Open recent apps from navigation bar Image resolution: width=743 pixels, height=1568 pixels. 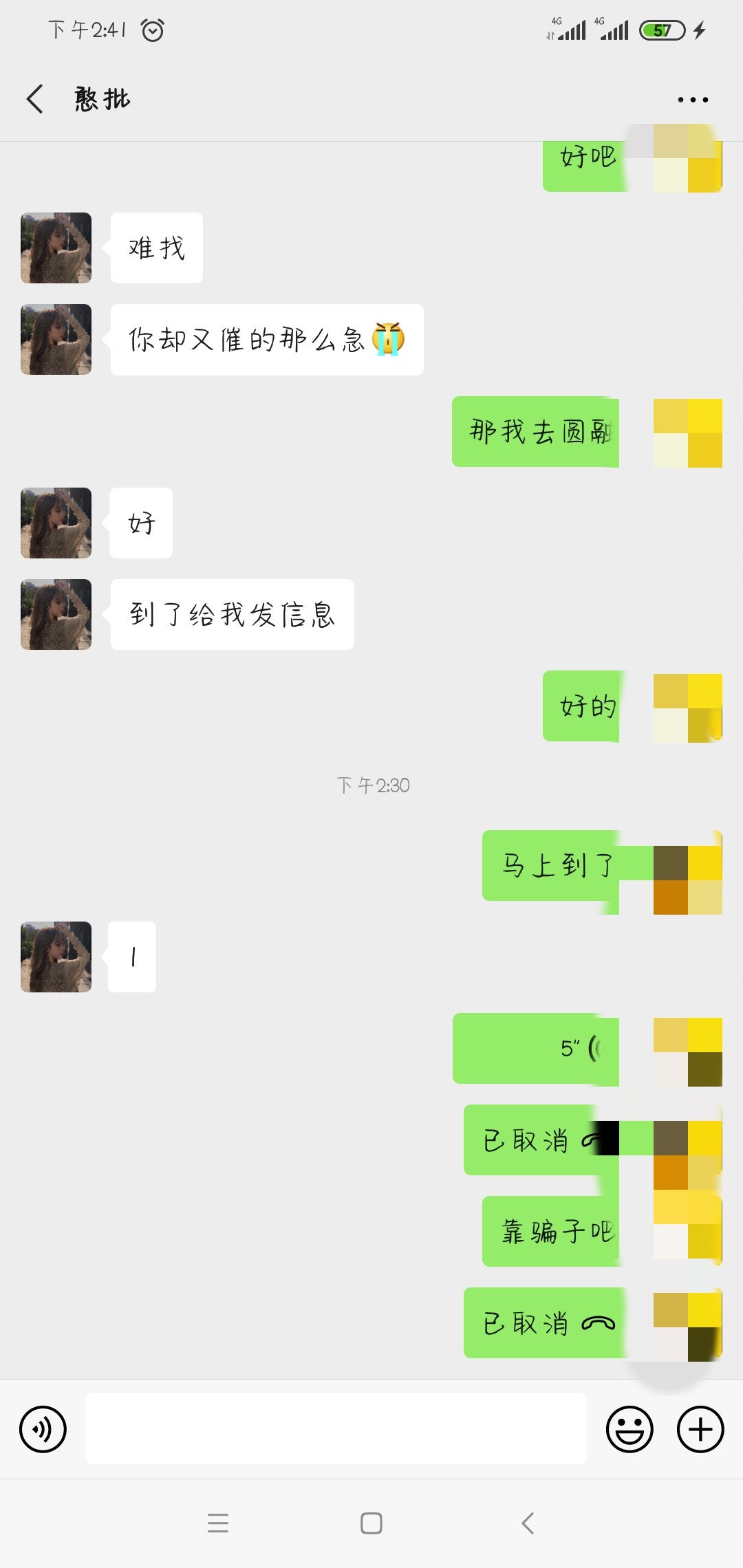coord(218,1523)
